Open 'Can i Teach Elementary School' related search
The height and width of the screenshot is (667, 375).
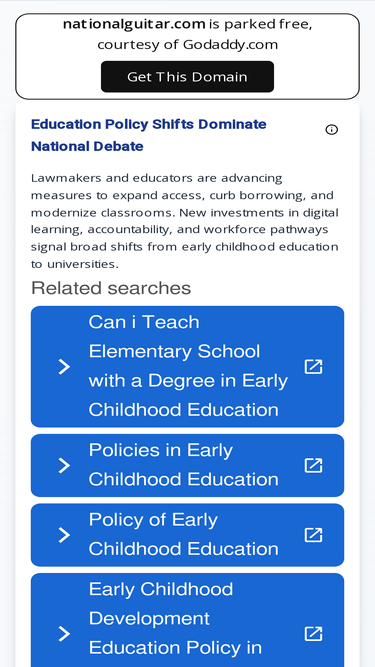(187, 366)
